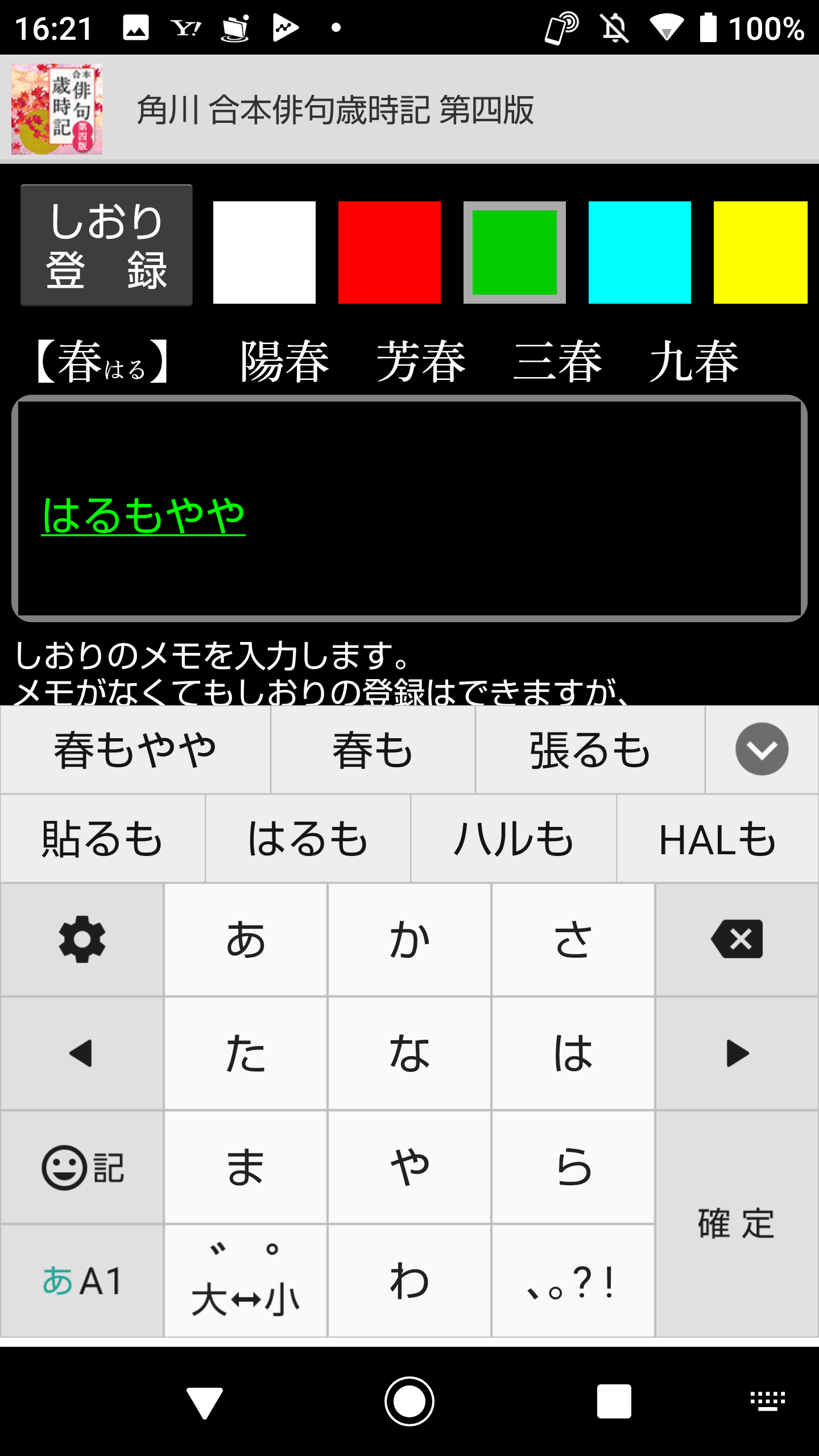The width and height of the screenshot is (819, 1456).
Task: Delete a character with backspace key
Action: (x=737, y=940)
